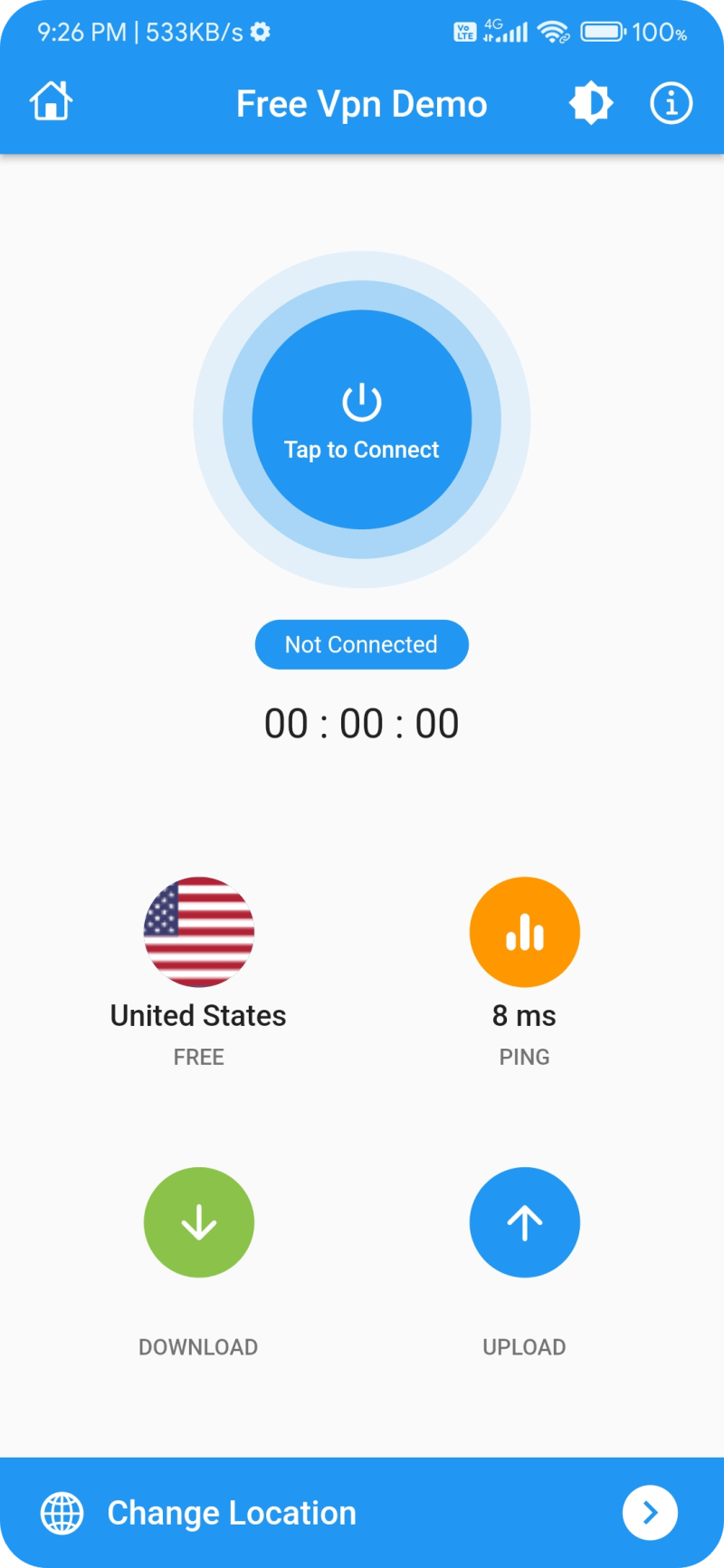Open Change Location server list
Image resolution: width=724 pixels, height=1568 pixels.
pos(231,1511)
